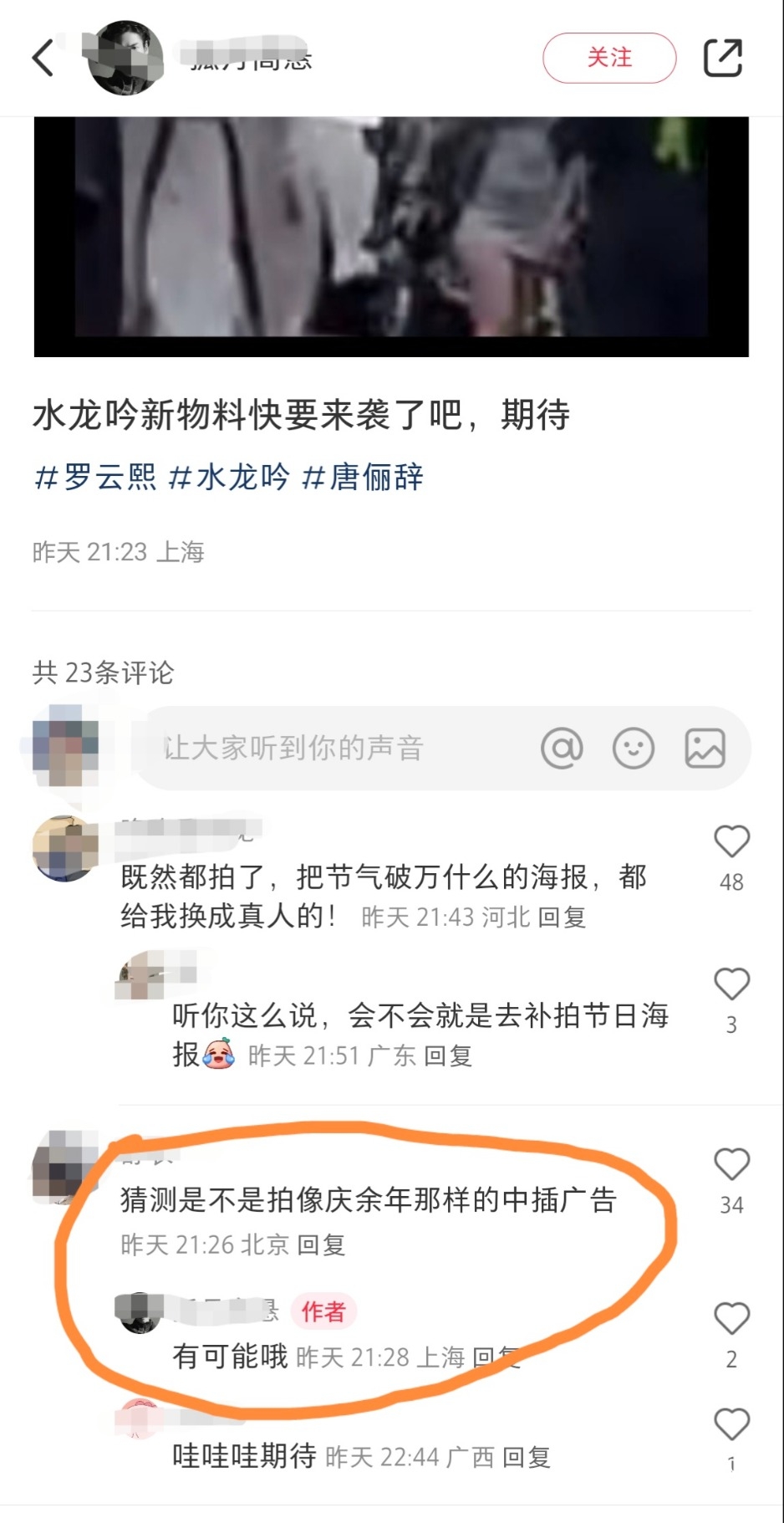This screenshot has width=784, height=1523.
Task: Tap the comment box 让大家听到你的声音
Action: (x=334, y=748)
